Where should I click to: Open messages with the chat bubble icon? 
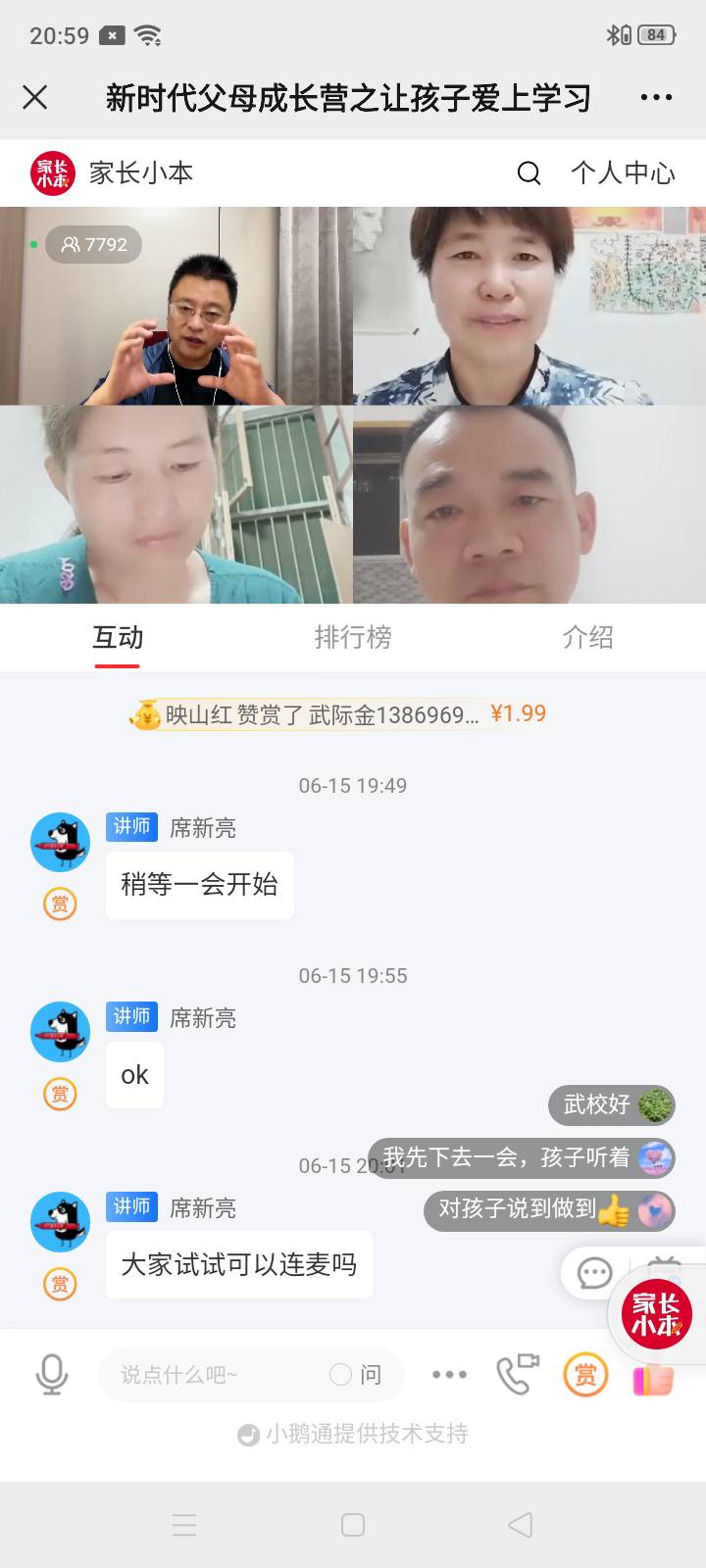click(x=593, y=1272)
